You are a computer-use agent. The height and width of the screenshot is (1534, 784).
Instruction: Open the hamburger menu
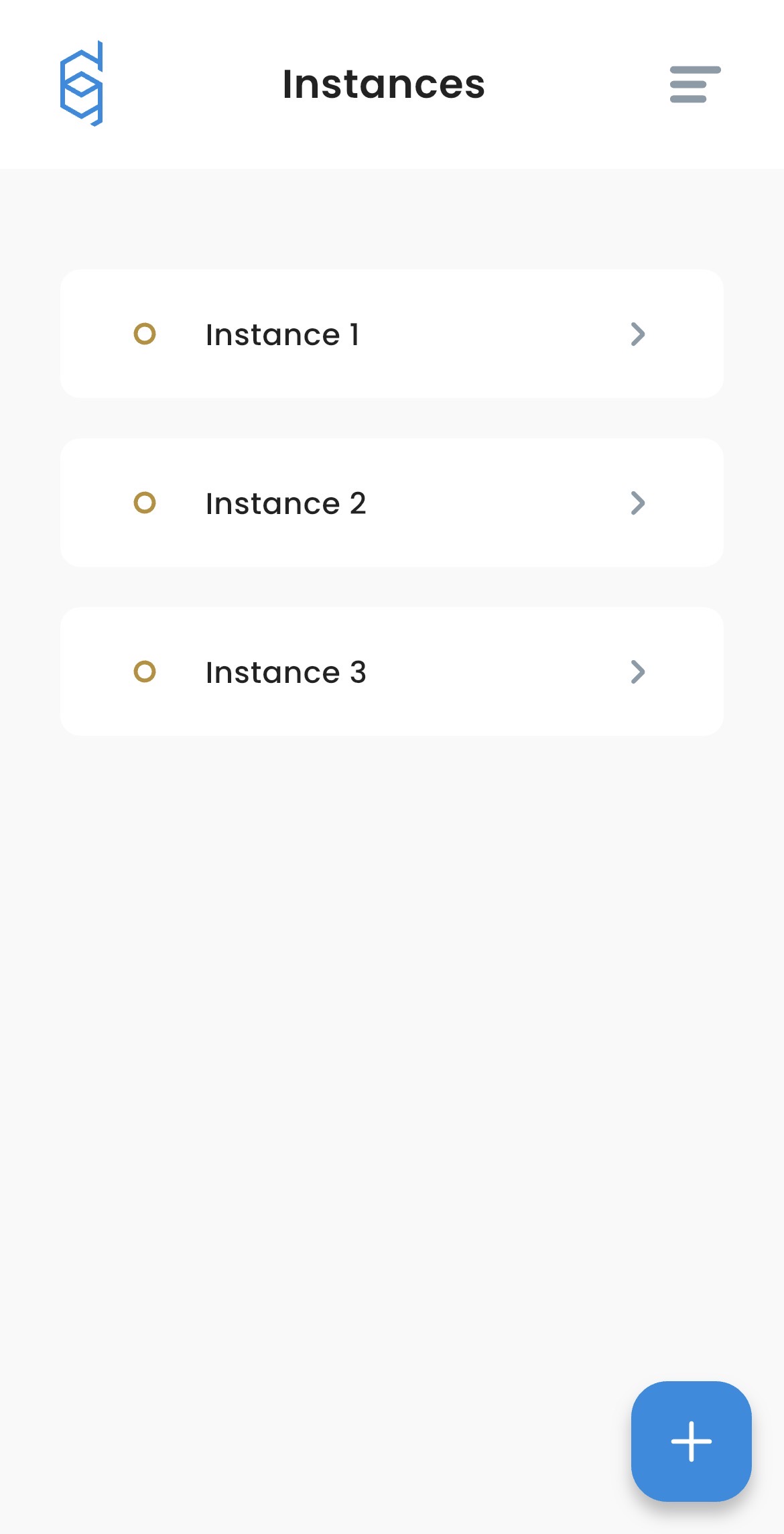[x=695, y=84]
